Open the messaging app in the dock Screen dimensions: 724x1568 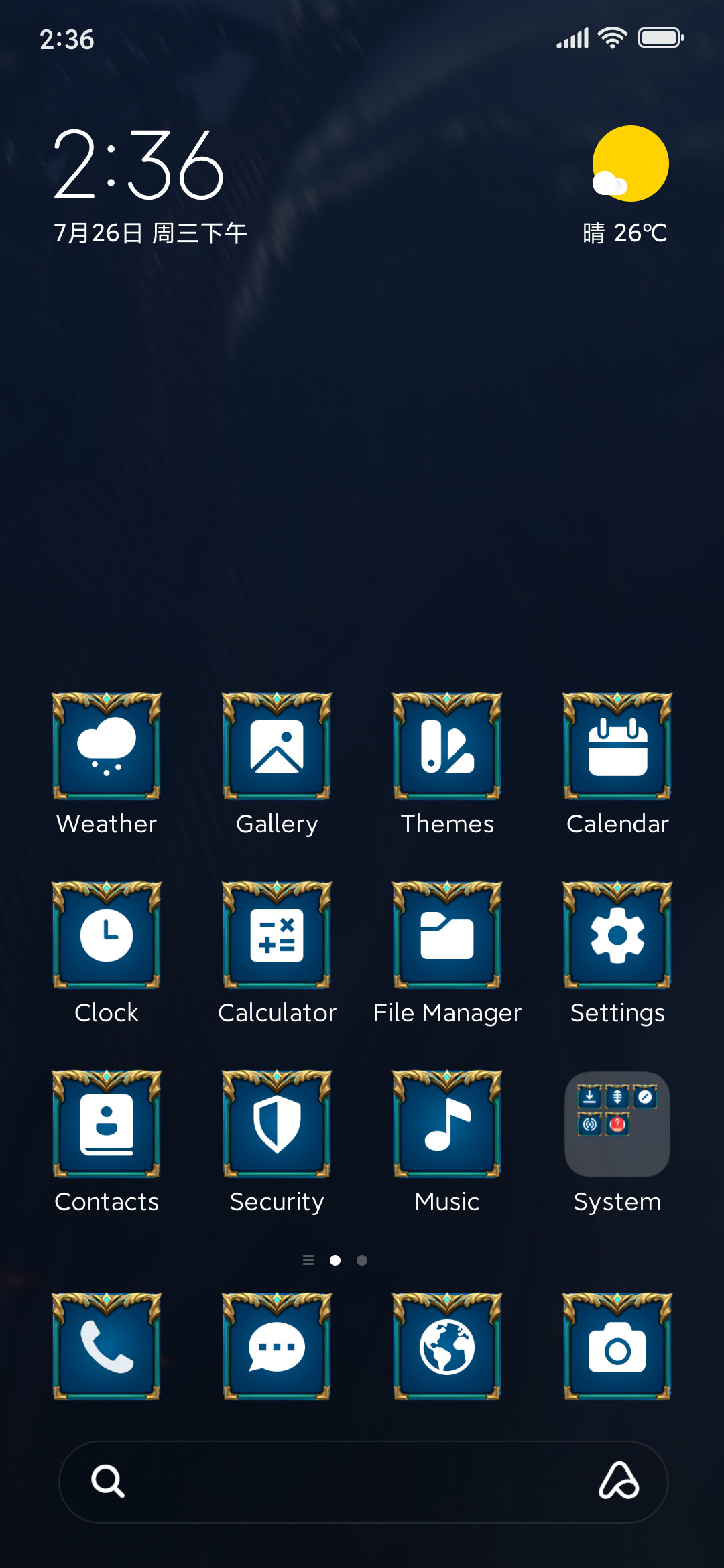click(x=277, y=1346)
